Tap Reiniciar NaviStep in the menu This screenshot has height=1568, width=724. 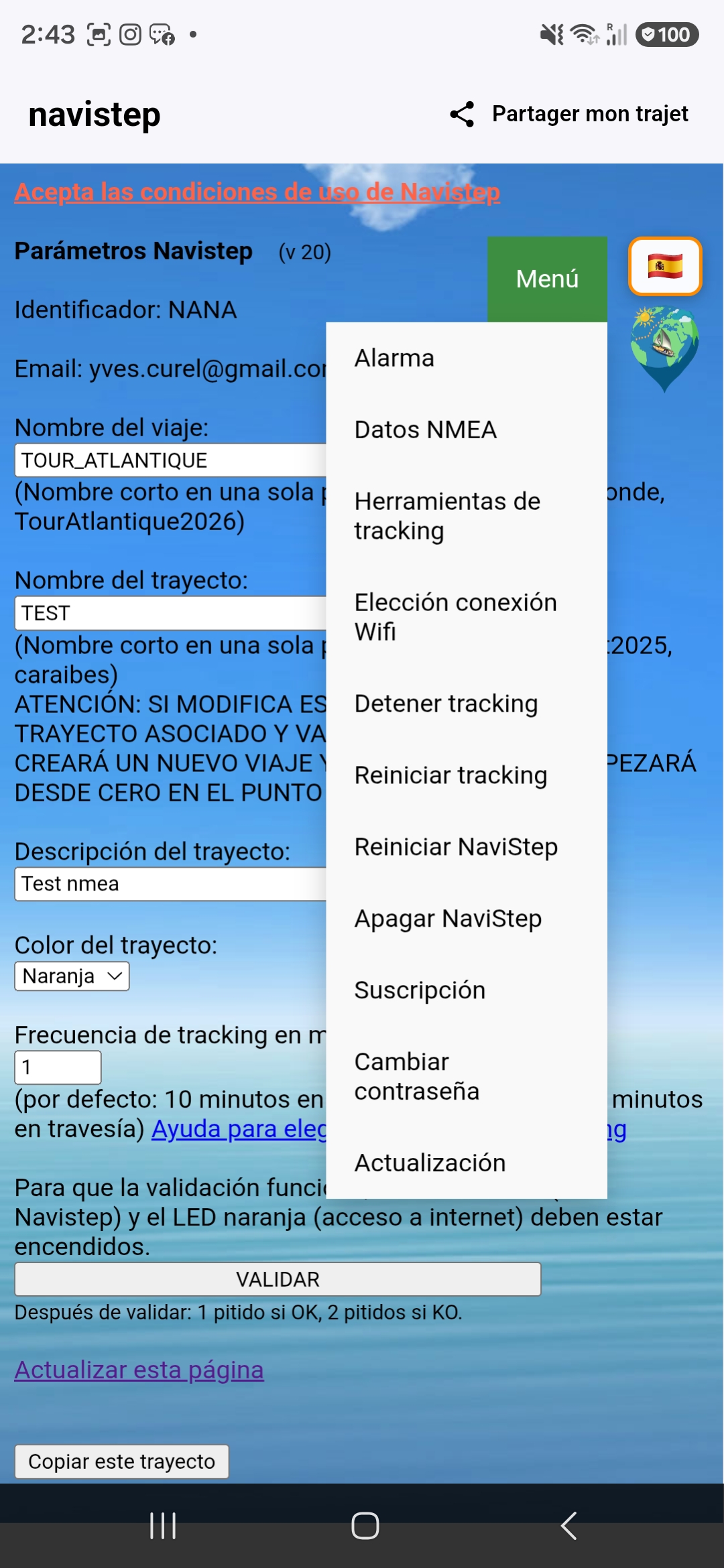[x=467, y=847]
